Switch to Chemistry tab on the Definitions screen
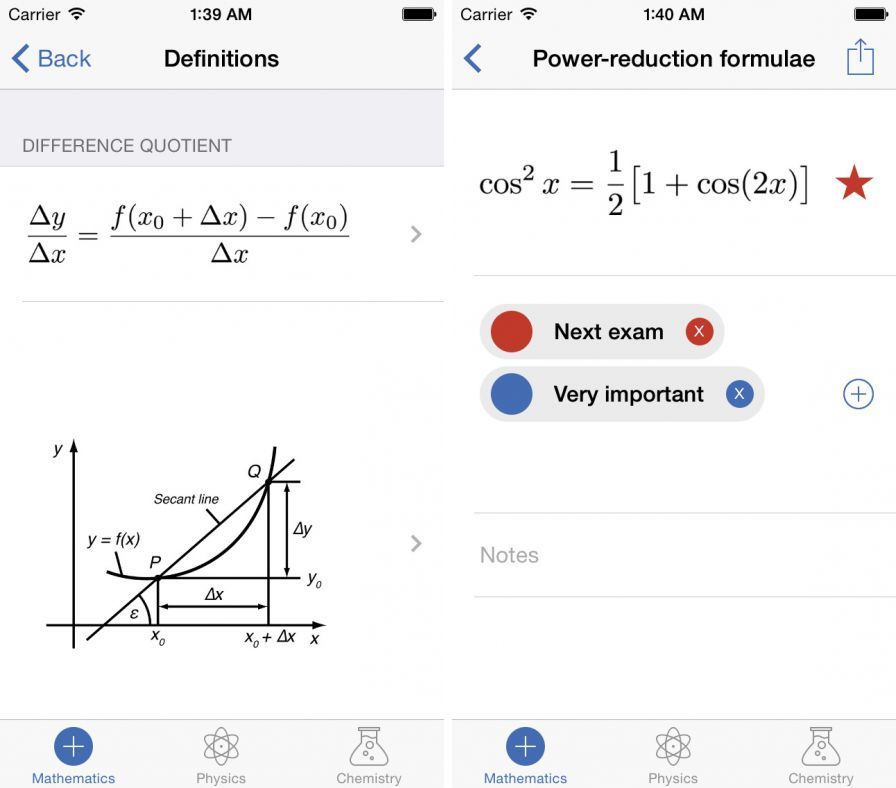Image resolution: width=896 pixels, height=788 pixels. click(x=368, y=755)
